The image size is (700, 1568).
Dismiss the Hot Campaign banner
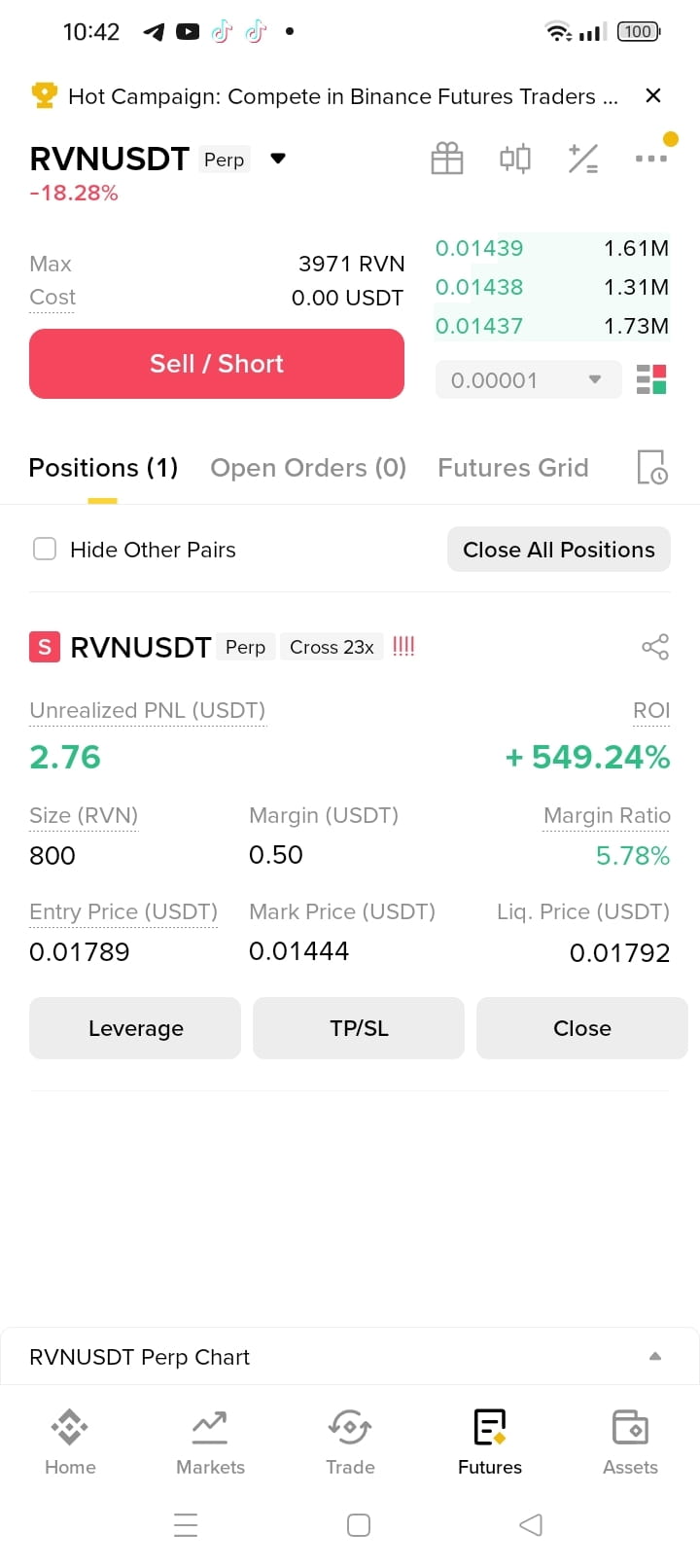tap(653, 95)
